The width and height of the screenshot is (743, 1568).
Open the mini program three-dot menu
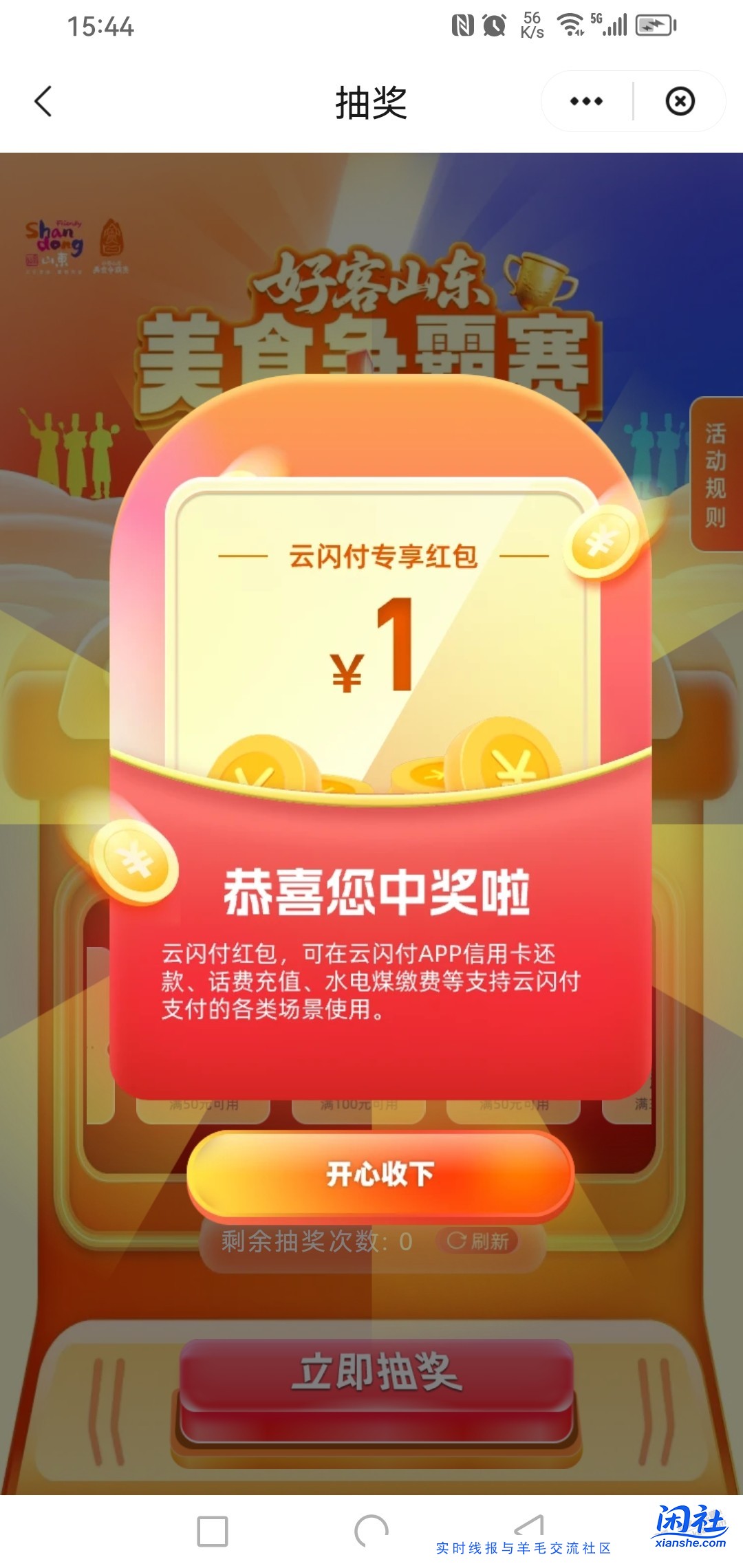586,101
